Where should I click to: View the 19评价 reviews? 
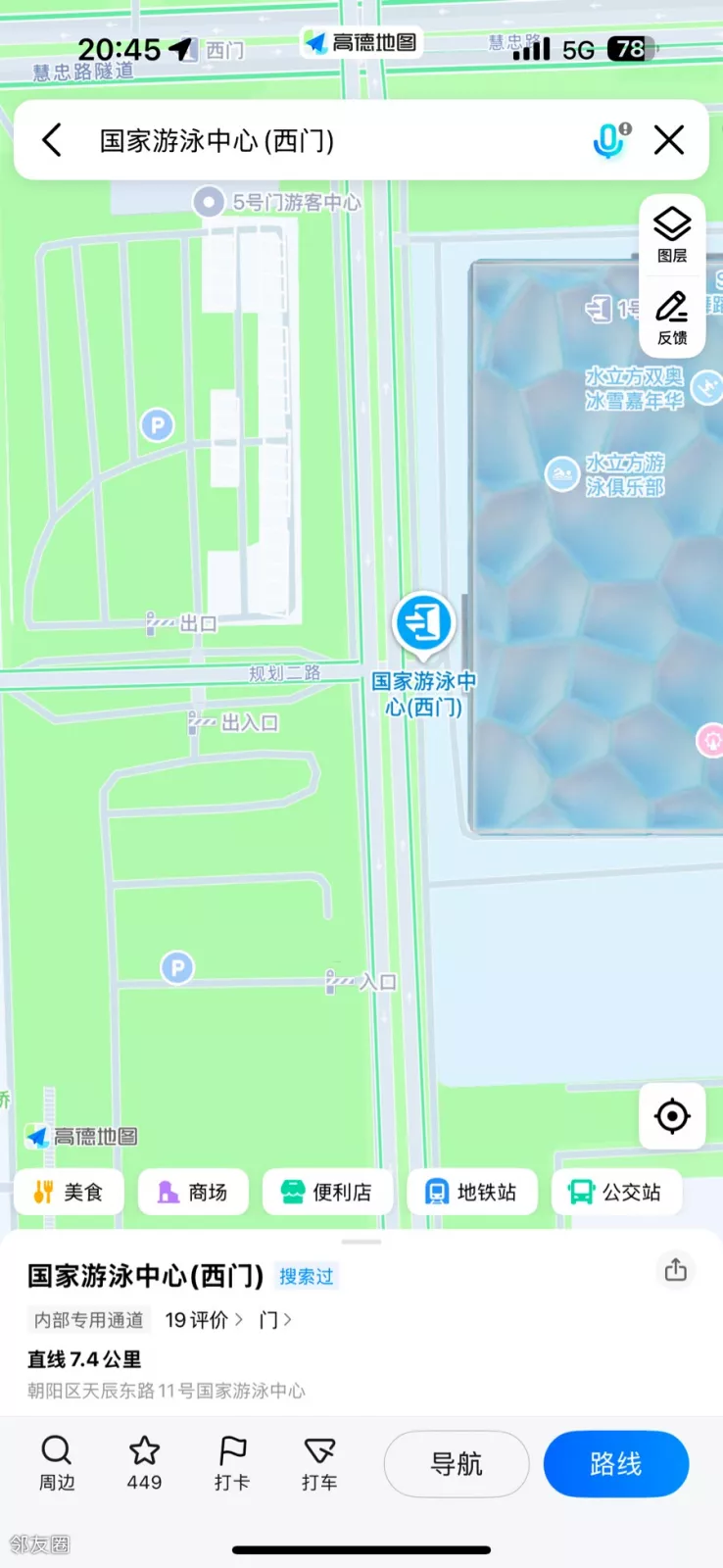click(203, 1320)
